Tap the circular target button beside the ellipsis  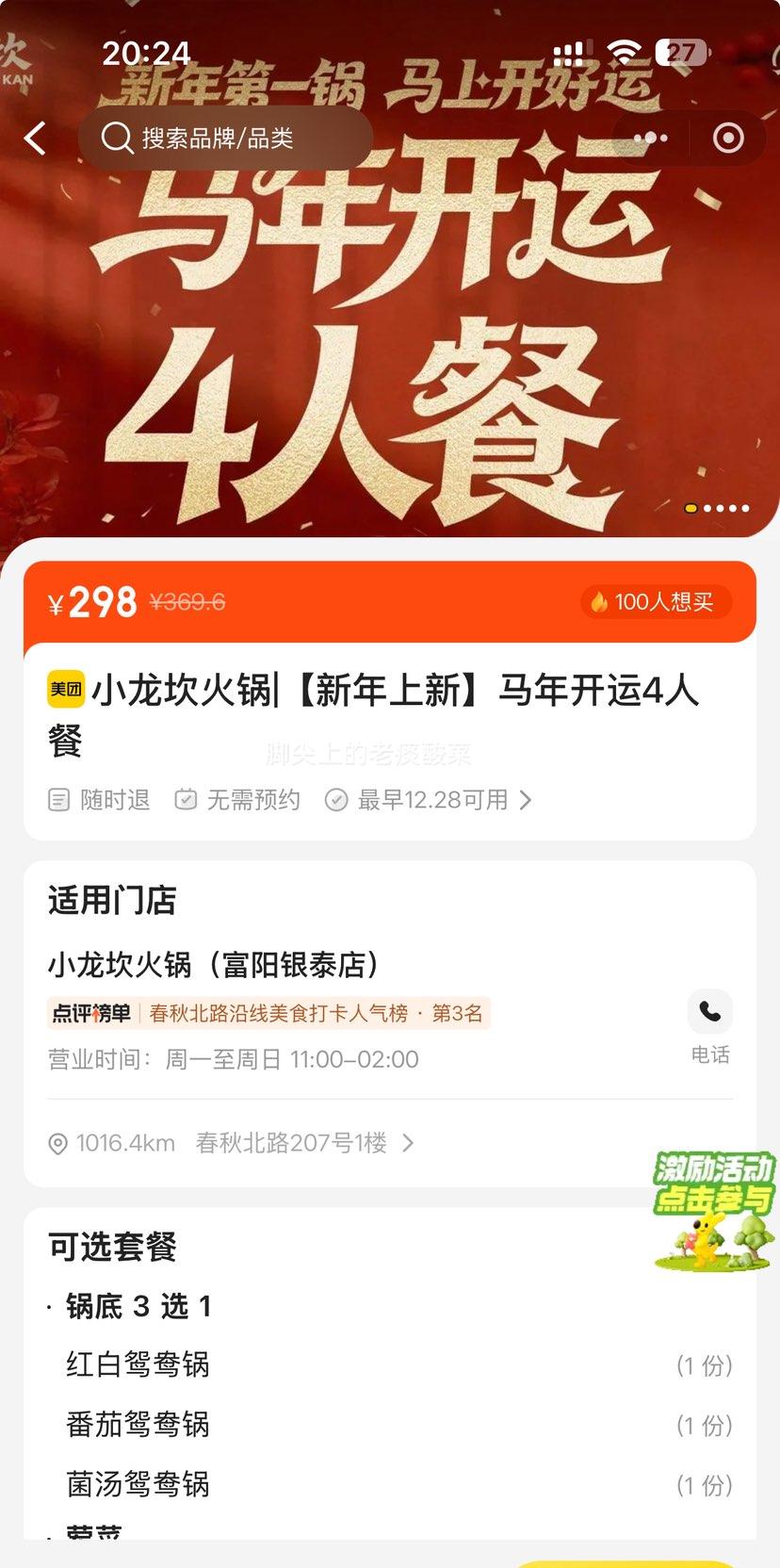pyautogui.click(x=726, y=138)
